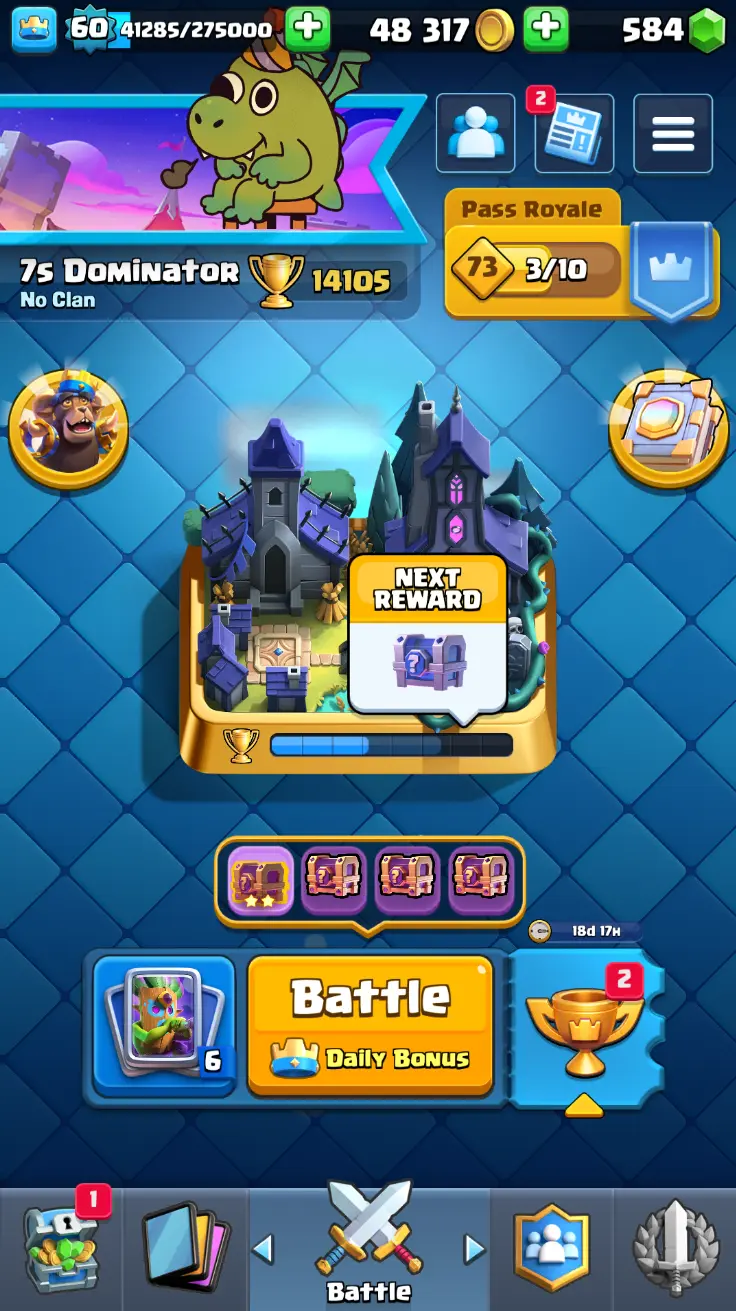Switch to the Clan social tab
736x1311 pixels.
(x=551, y=1249)
